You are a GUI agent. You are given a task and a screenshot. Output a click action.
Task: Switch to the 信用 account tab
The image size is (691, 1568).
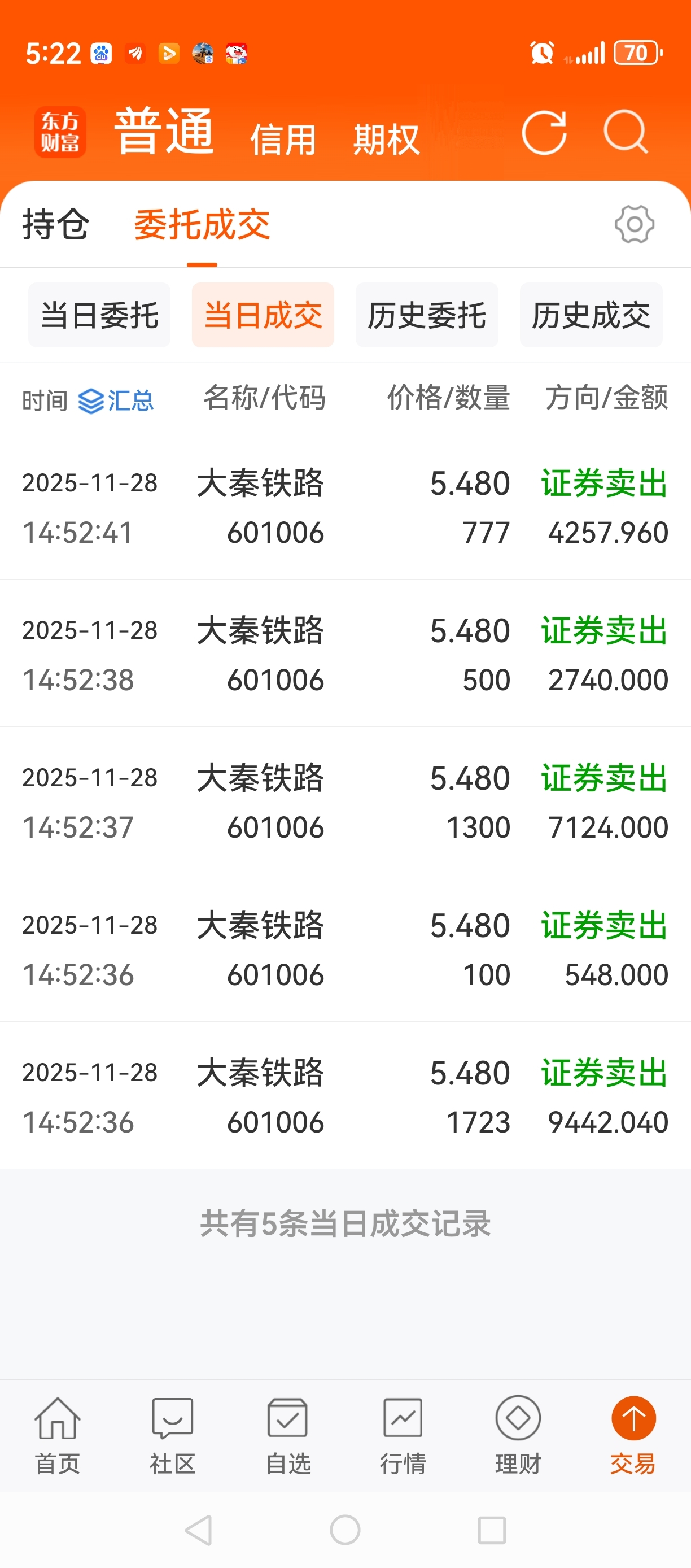[283, 140]
